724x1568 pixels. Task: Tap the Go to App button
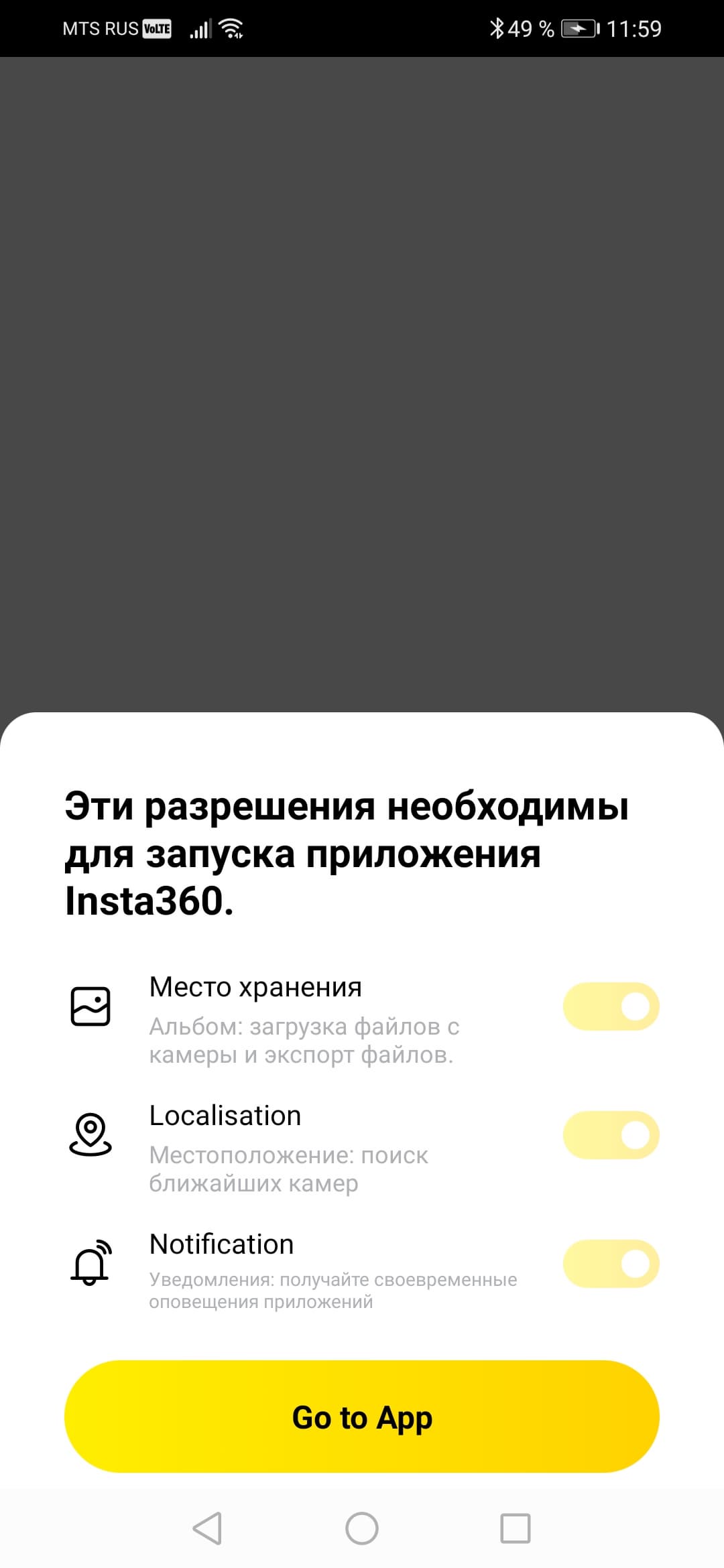(362, 1417)
